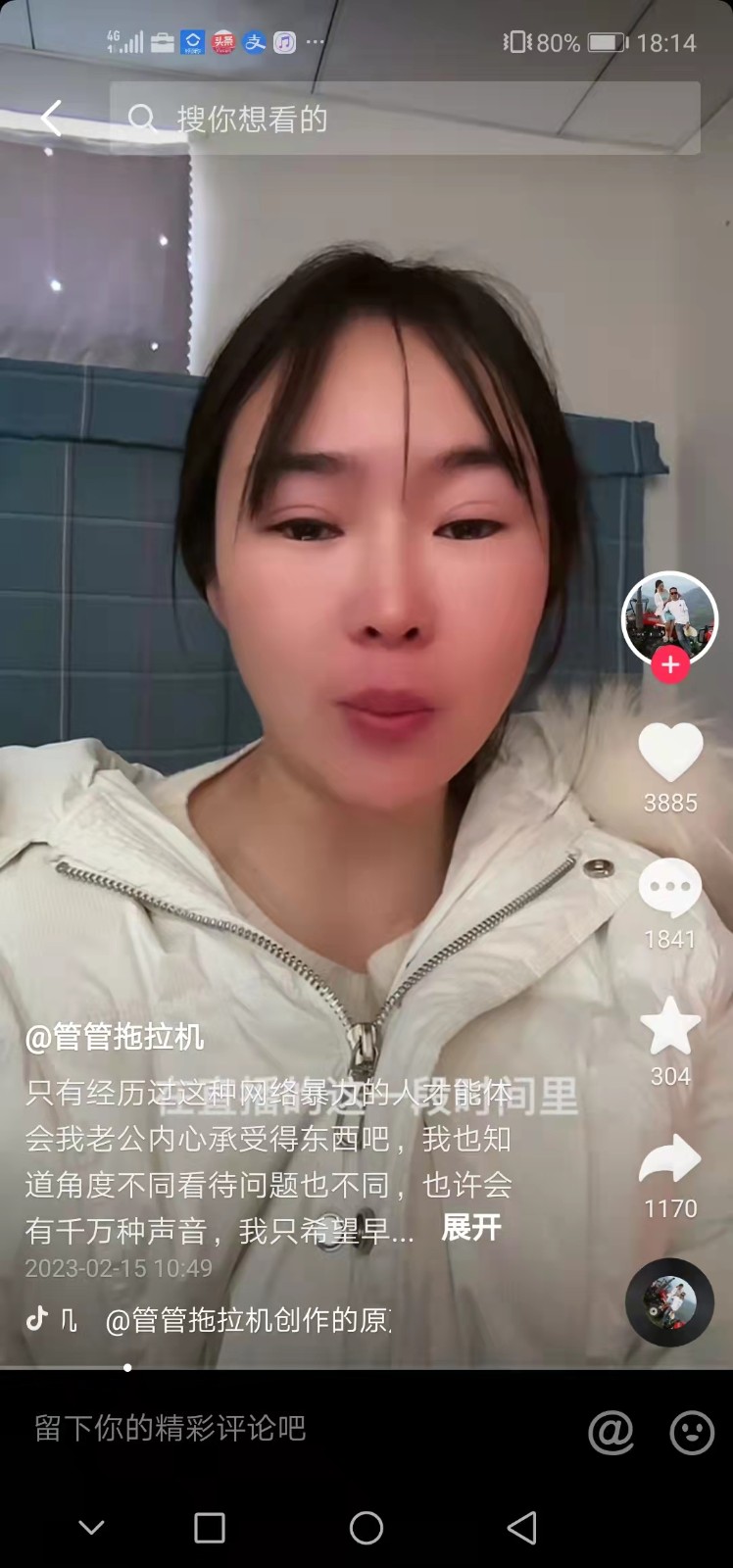Expand the caption with 展开
Viewport: 733px width, 1568px height.
tap(471, 1227)
